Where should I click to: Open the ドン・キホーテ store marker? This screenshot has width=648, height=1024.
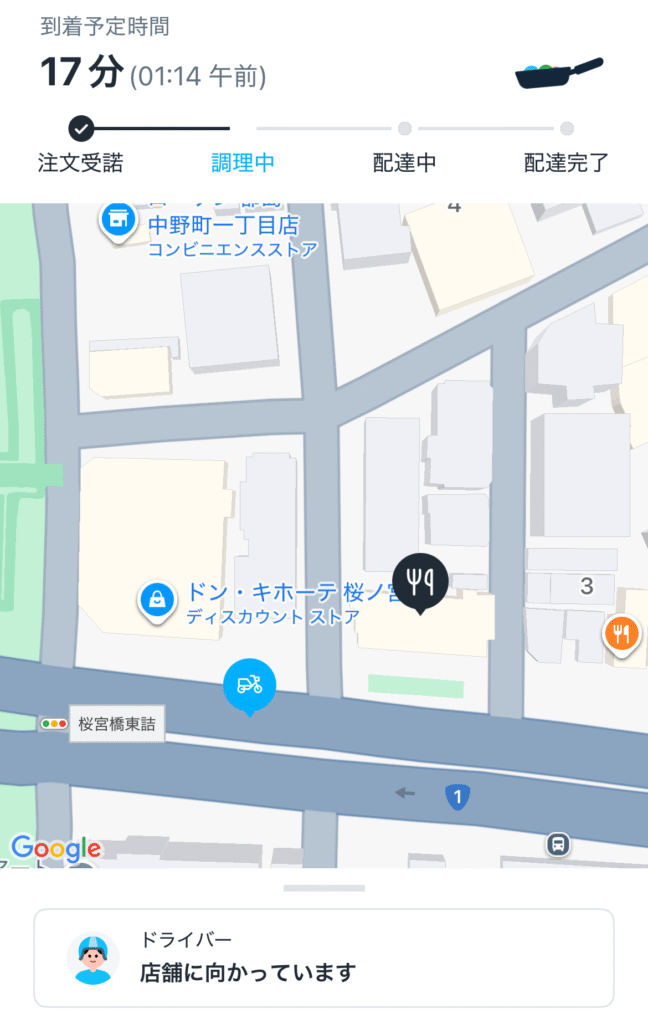pyautogui.click(x=157, y=600)
